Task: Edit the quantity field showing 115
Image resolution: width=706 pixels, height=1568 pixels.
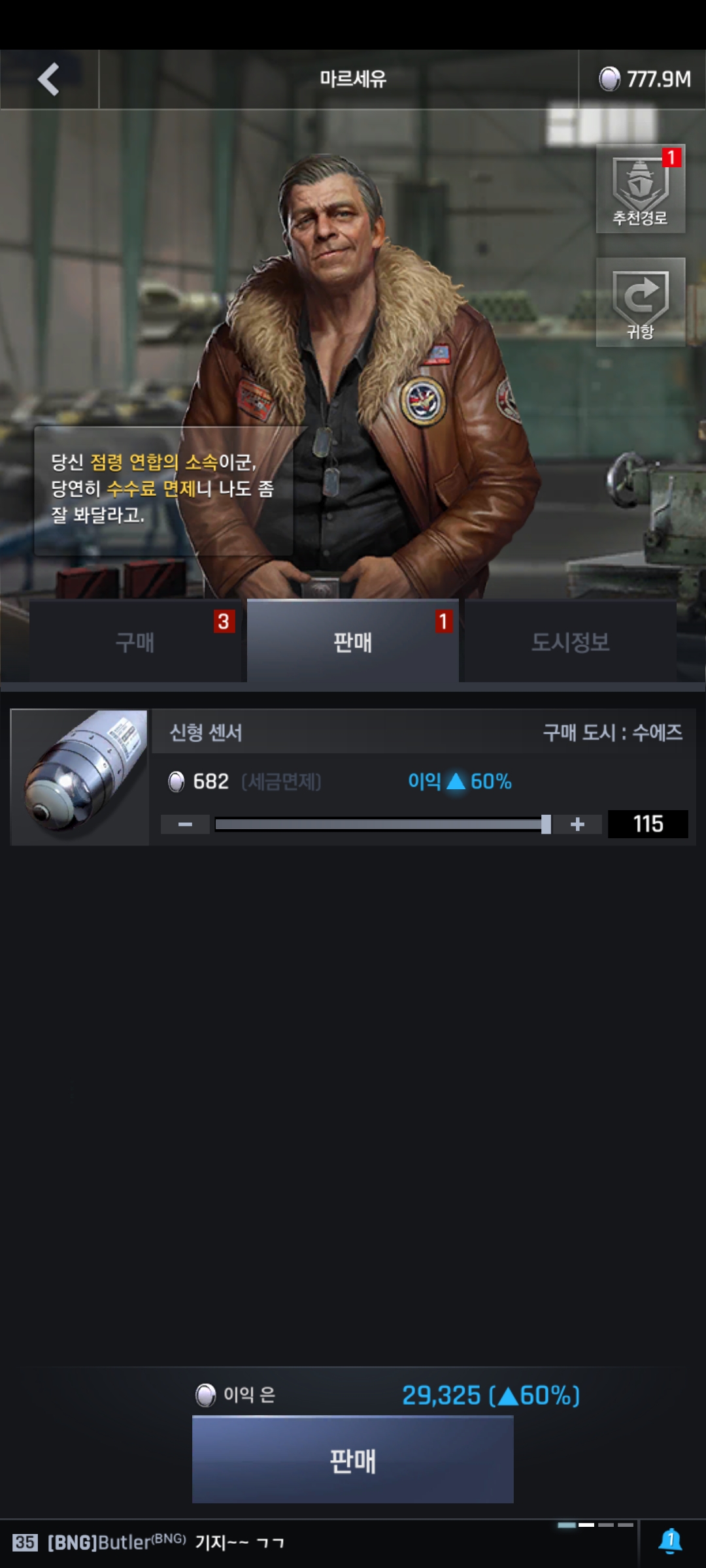Action: pyautogui.click(x=648, y=824)
